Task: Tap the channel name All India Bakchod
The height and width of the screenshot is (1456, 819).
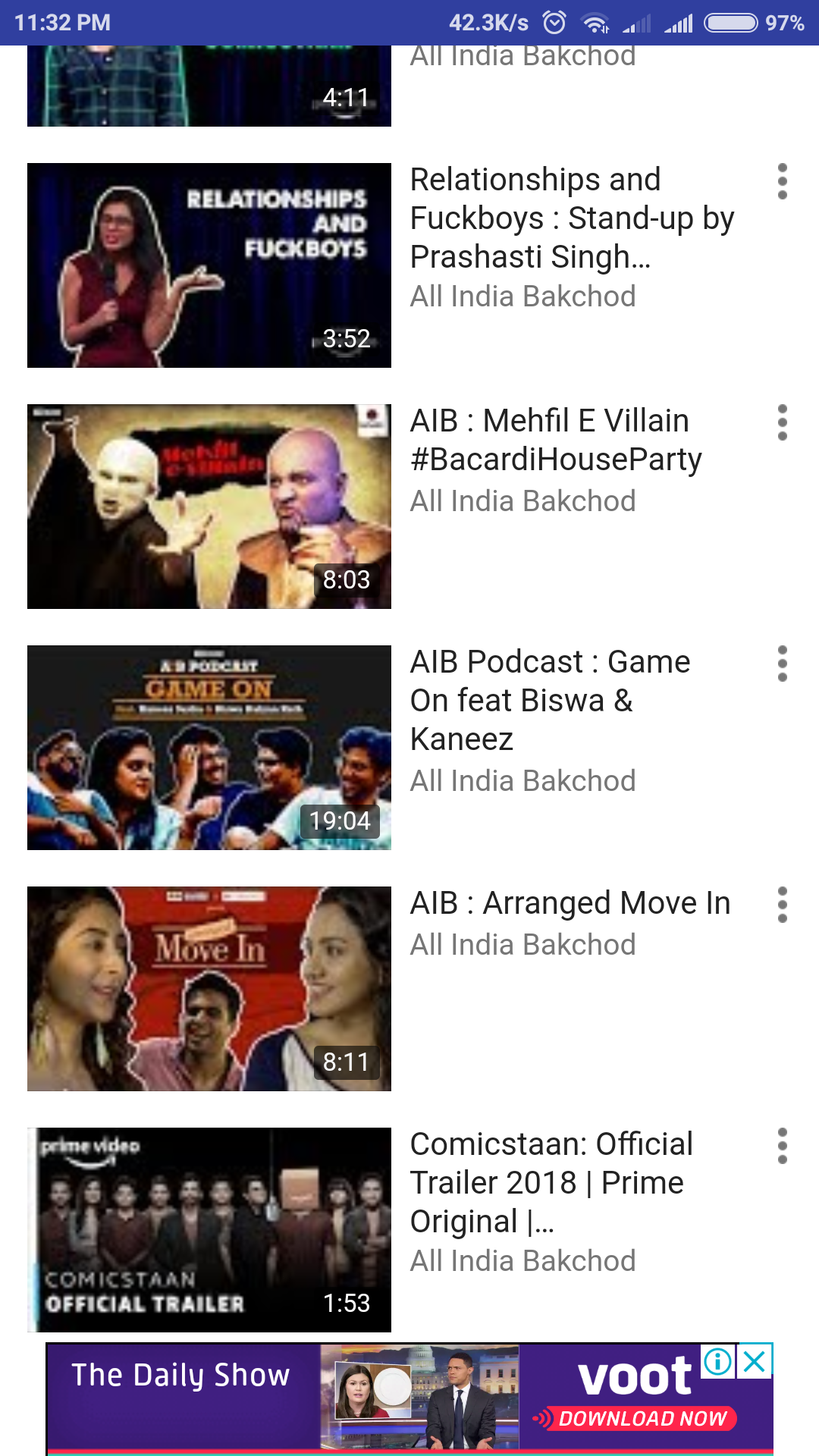Action: click(522, 296)
